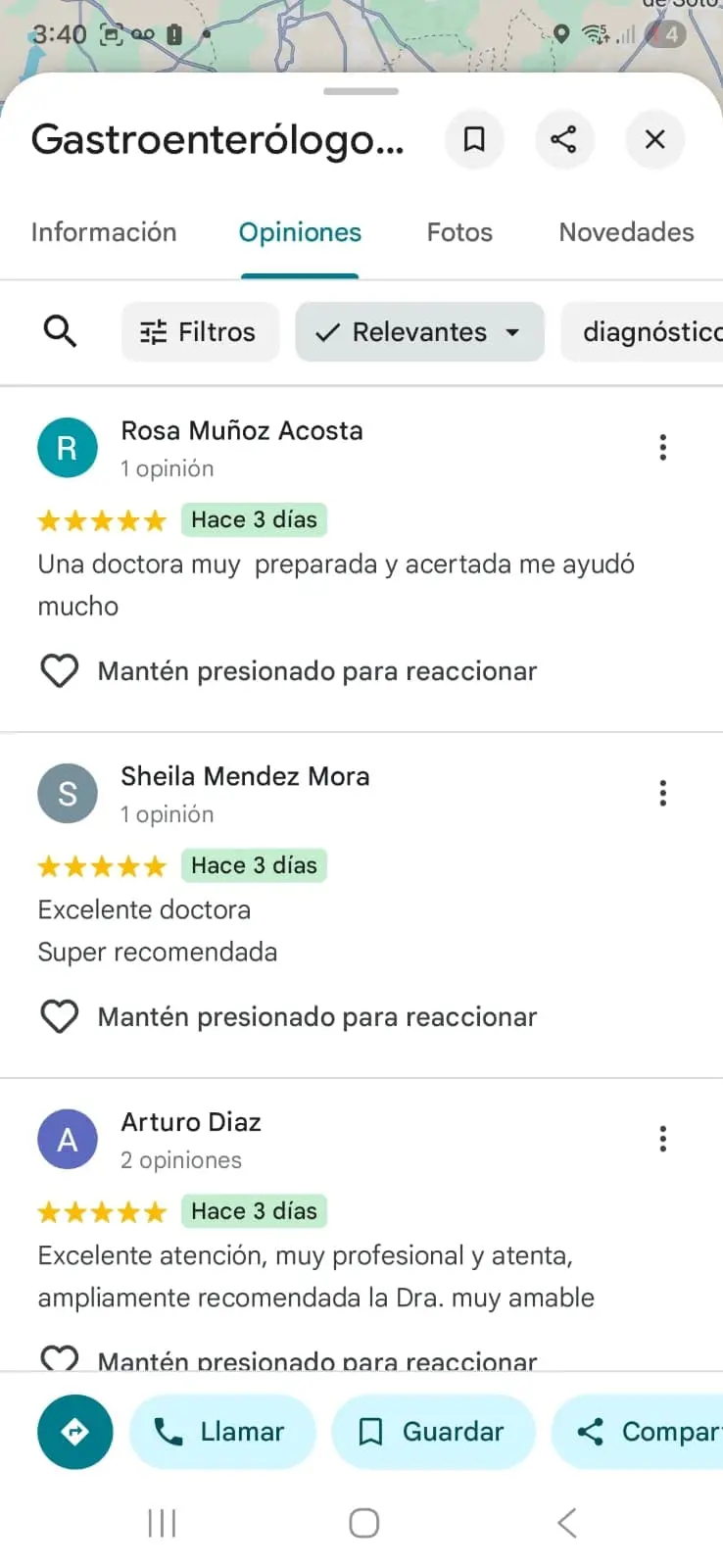
Task: Toggle the Relevantes filter chip
Action: [x=419, y=331]
